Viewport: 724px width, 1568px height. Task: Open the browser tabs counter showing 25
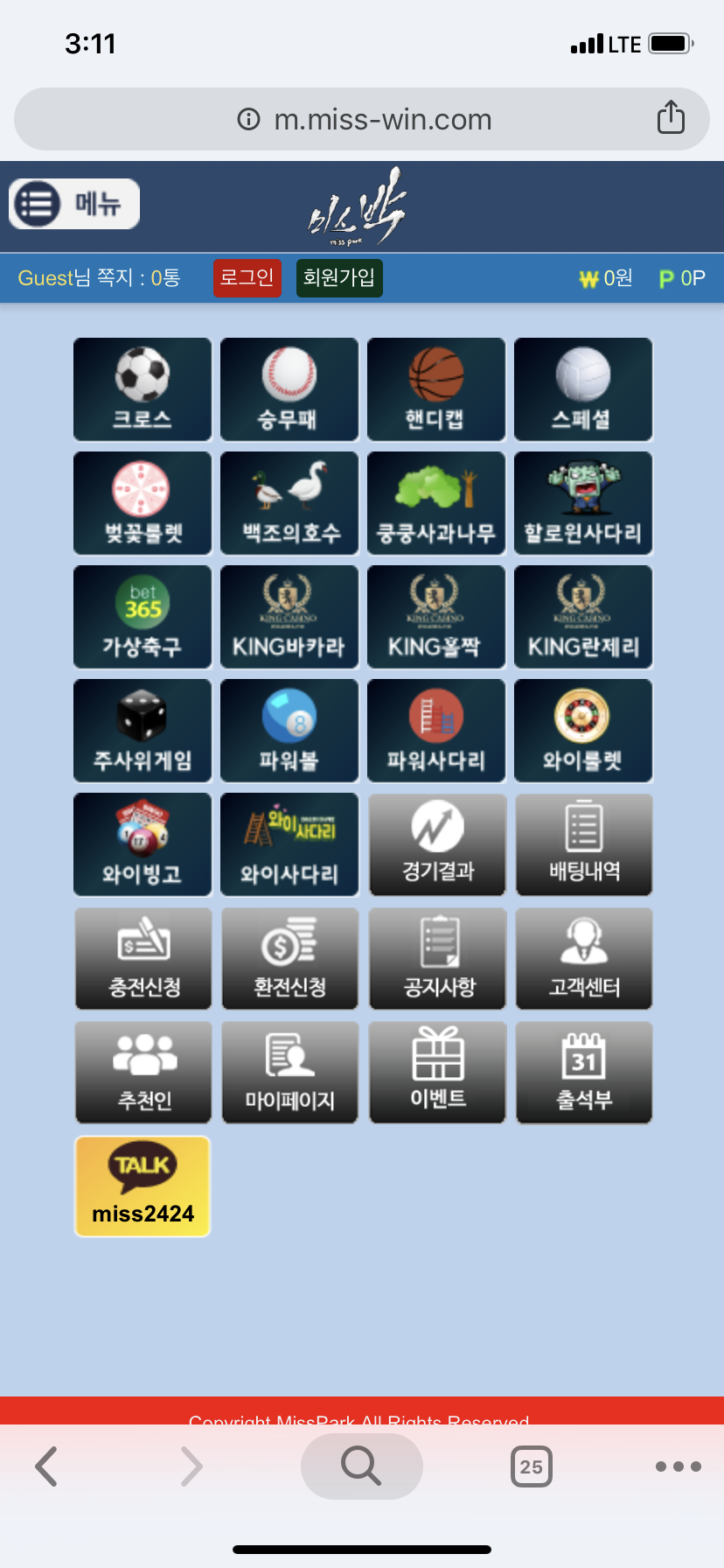(x=531, y=1466)
